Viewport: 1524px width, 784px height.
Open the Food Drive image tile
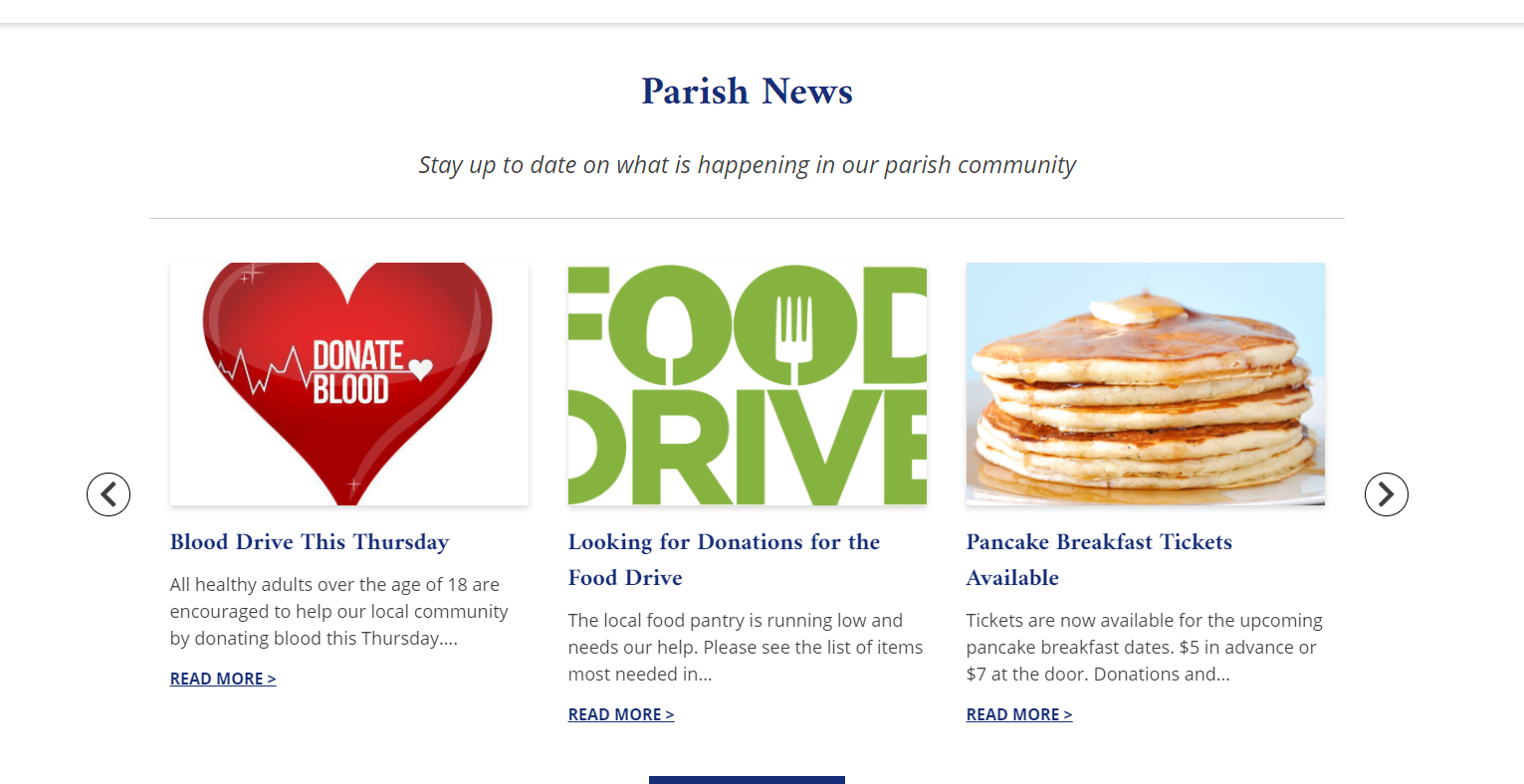[x=747, y=383]
